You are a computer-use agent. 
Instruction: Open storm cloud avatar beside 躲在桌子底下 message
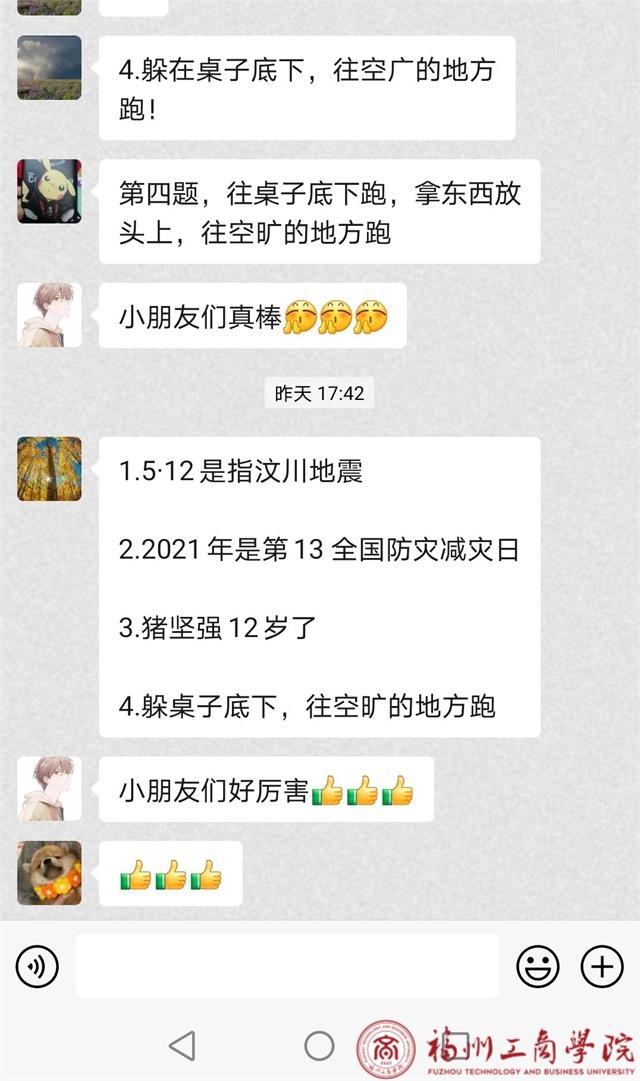click(x=49, y=68)
